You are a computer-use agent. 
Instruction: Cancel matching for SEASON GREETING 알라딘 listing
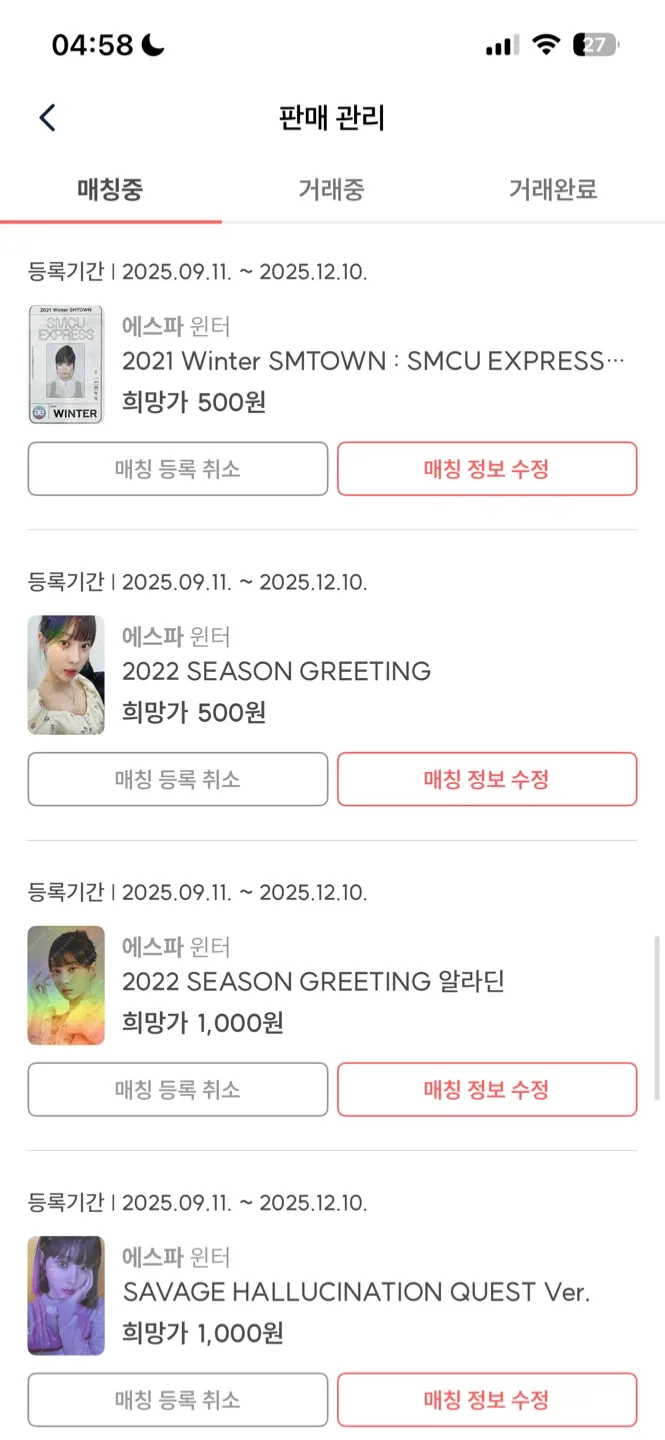pyautogui.click(x=178, y=1089)
